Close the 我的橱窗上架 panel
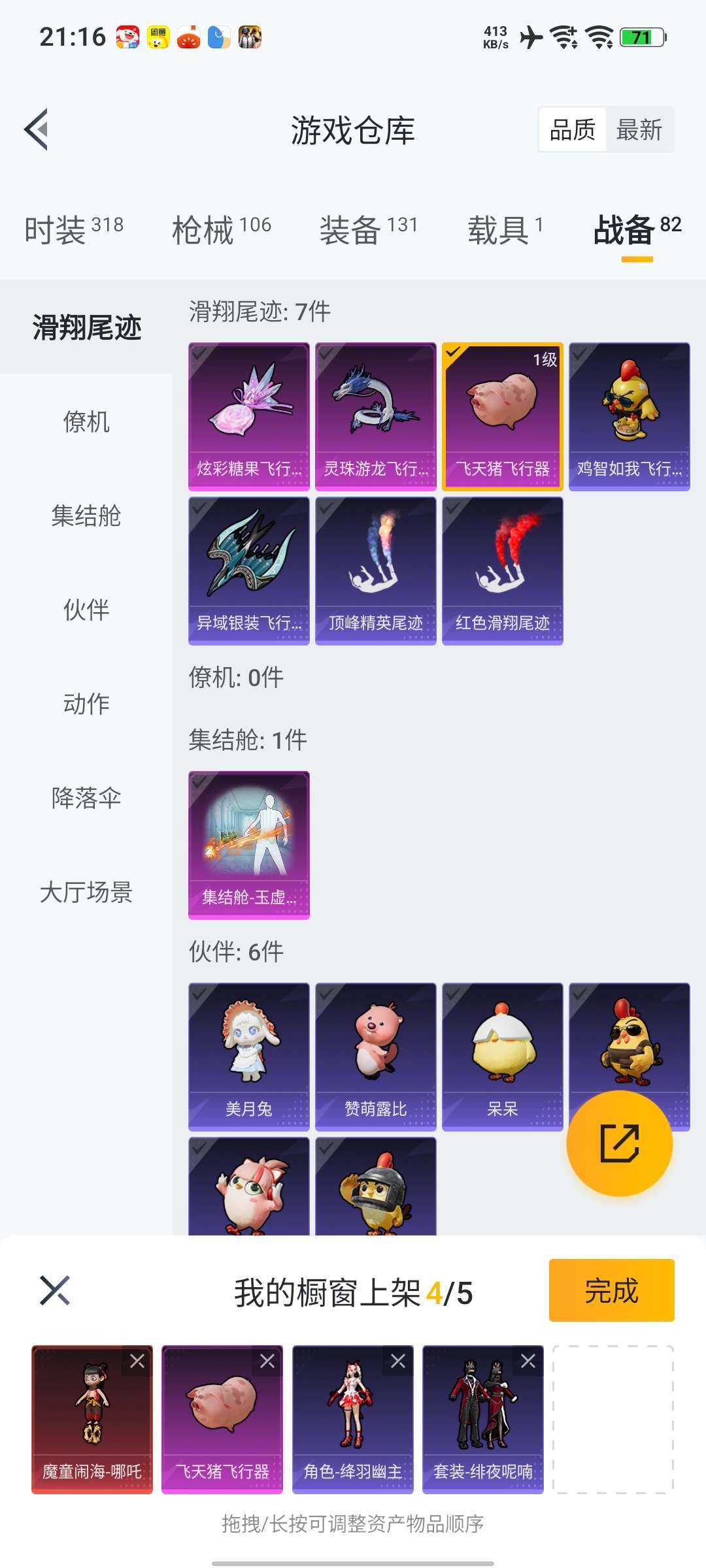This screenshot has width=706, height=1568. click(x=55, y=1290)
